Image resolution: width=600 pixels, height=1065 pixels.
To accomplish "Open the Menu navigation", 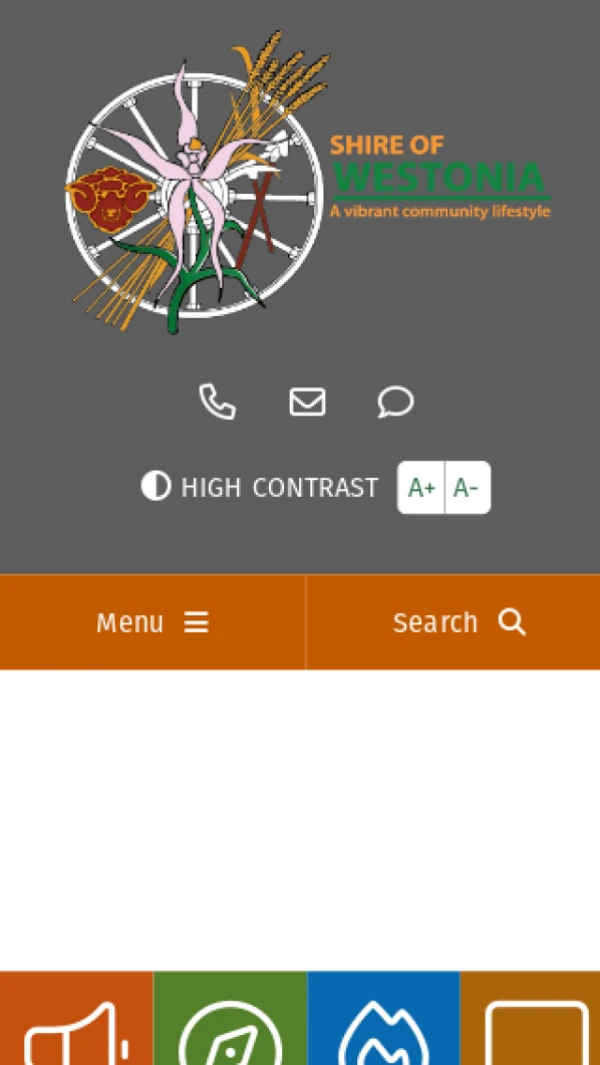I will click(x=152, y=622).
